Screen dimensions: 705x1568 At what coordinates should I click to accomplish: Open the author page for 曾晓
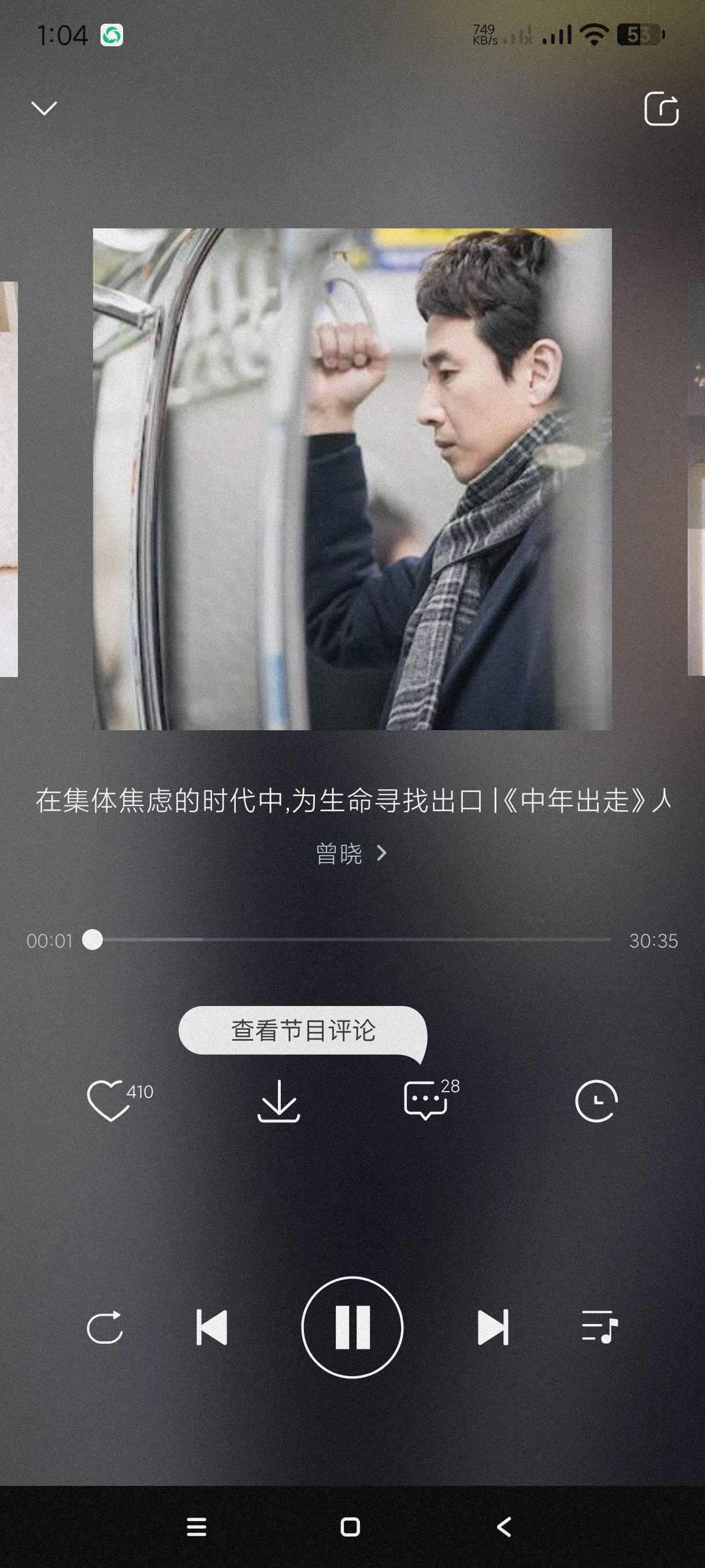pos(351,853)
